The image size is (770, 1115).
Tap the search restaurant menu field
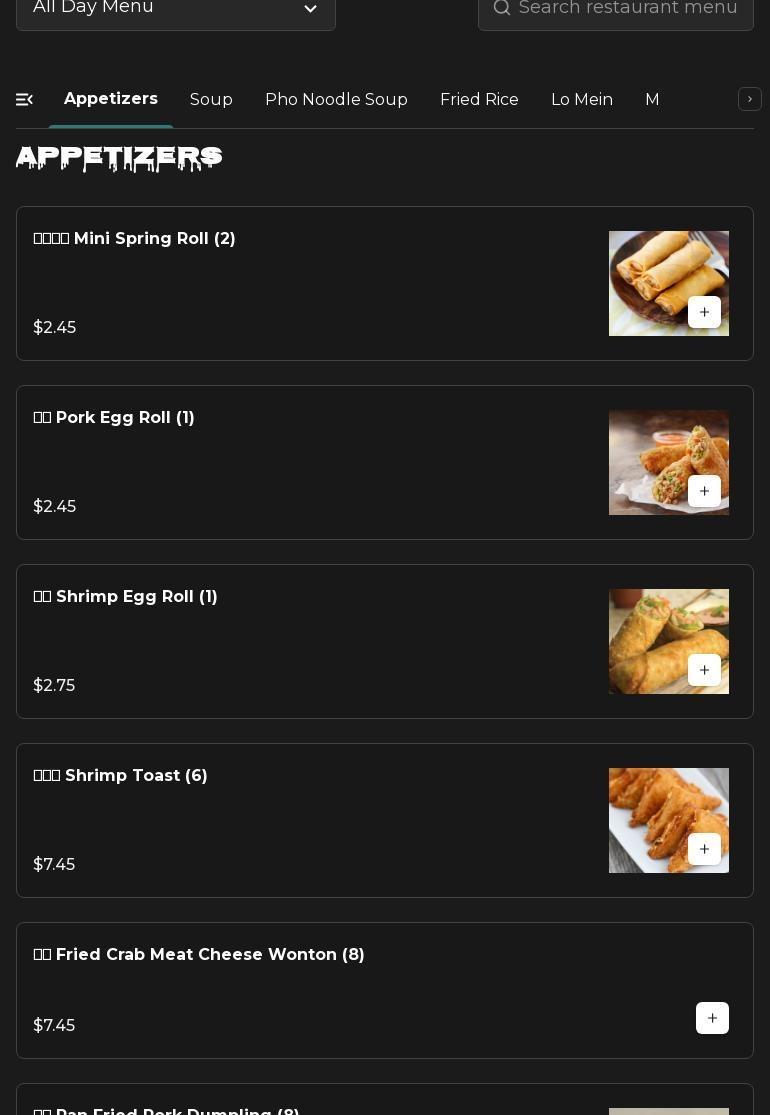(x=627, y=9)
